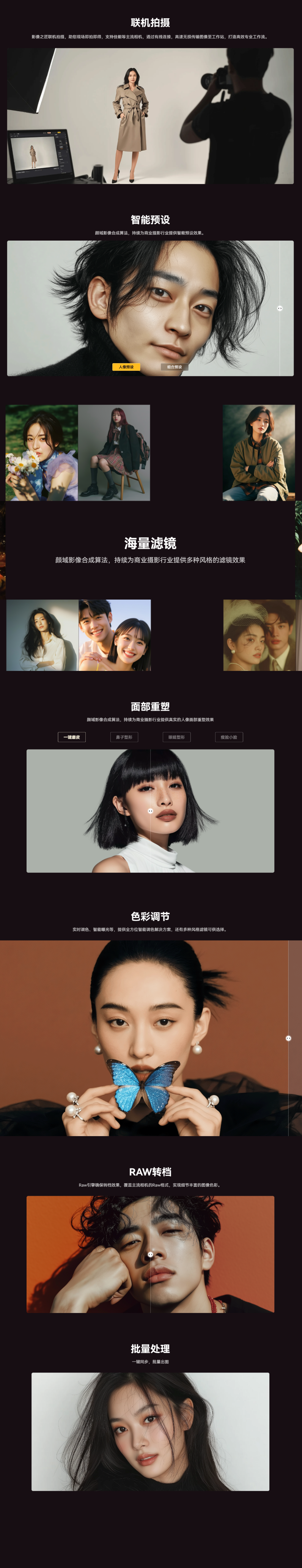Switch to 鼻子塑形 face option
Viewport: 302px width, 1568px height.
pos(124,737)
